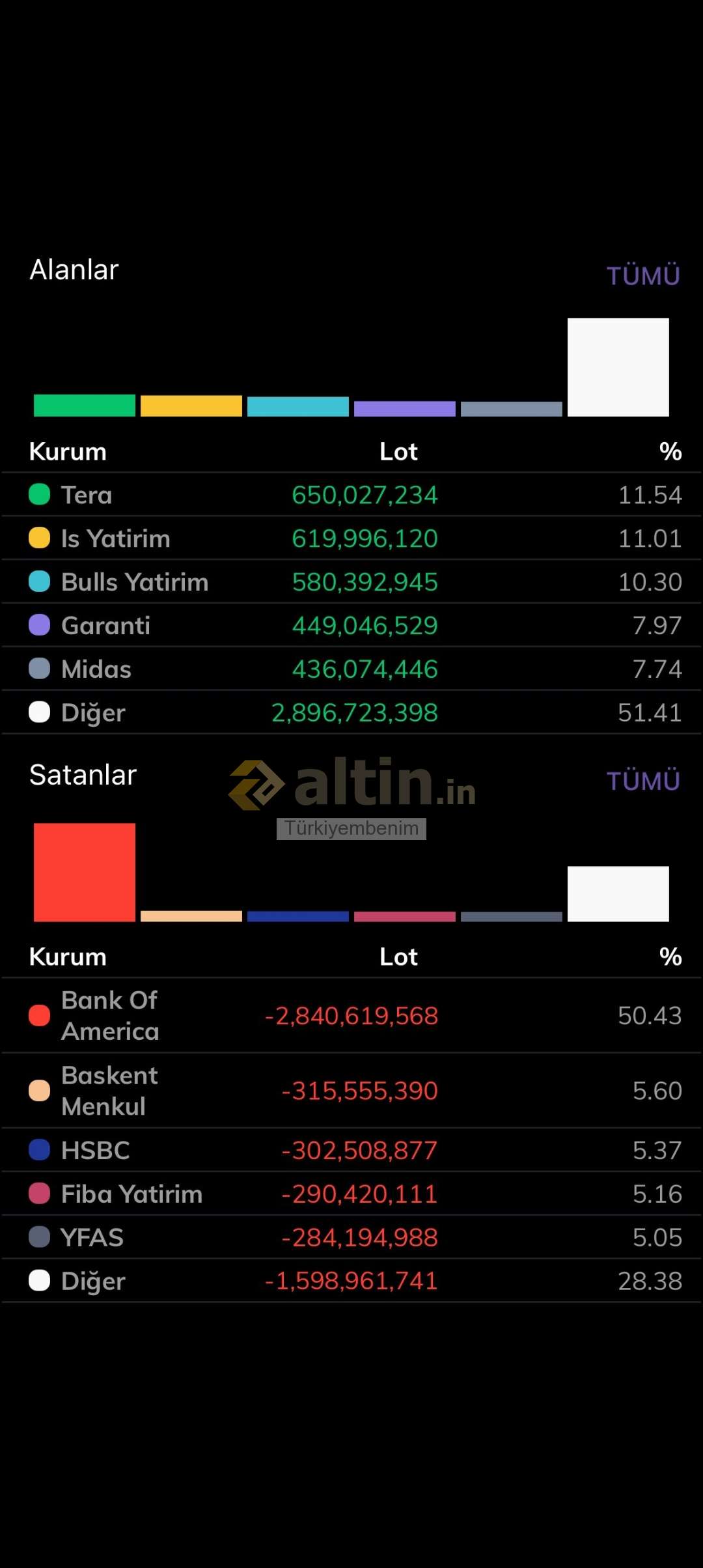Open TÜMÜ list for Alanlar
Image resolution: width=703 pixels, height=1568 pixels.
coord(643,275)
